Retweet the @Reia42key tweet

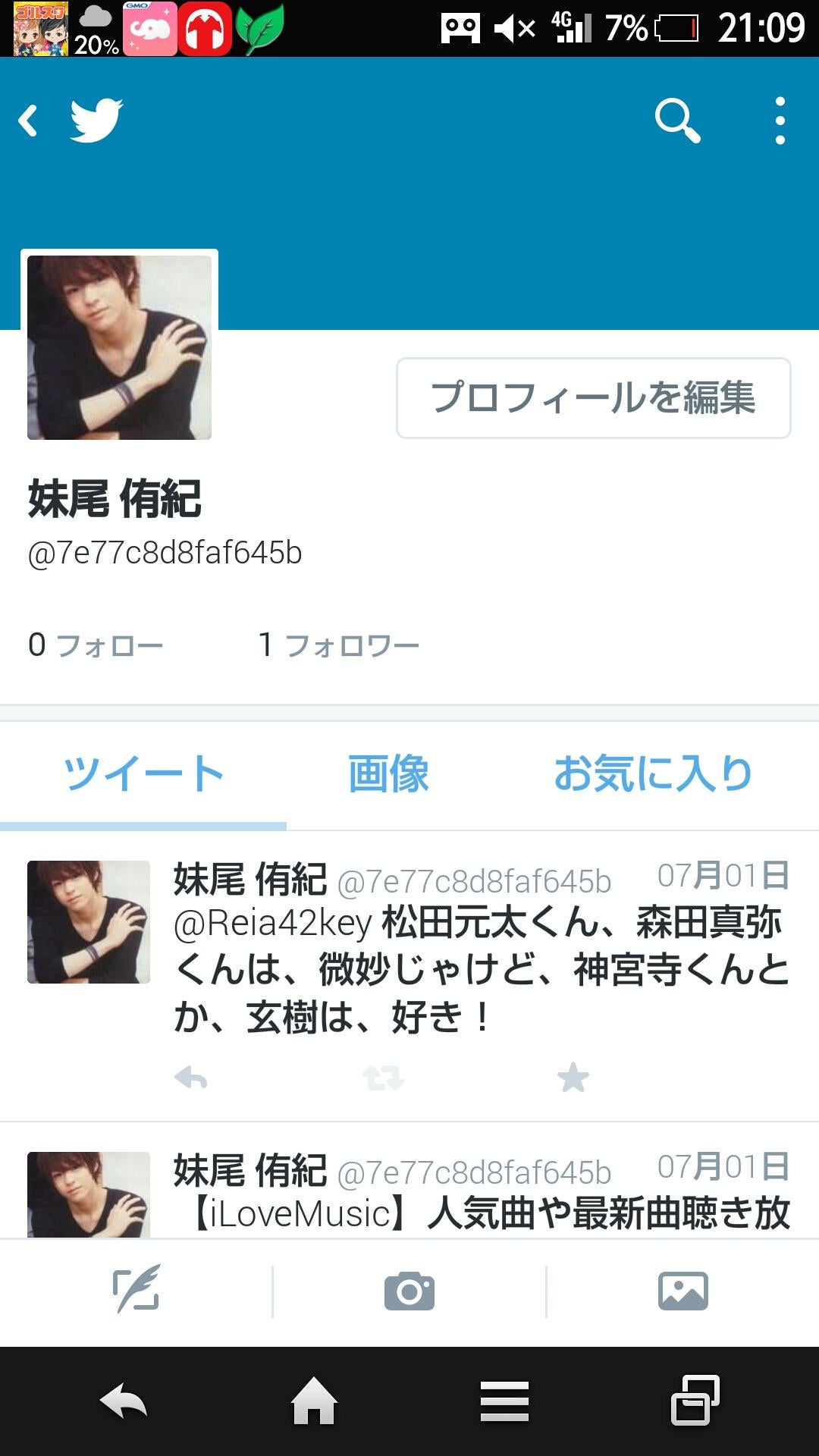[x=383, y=1078]
